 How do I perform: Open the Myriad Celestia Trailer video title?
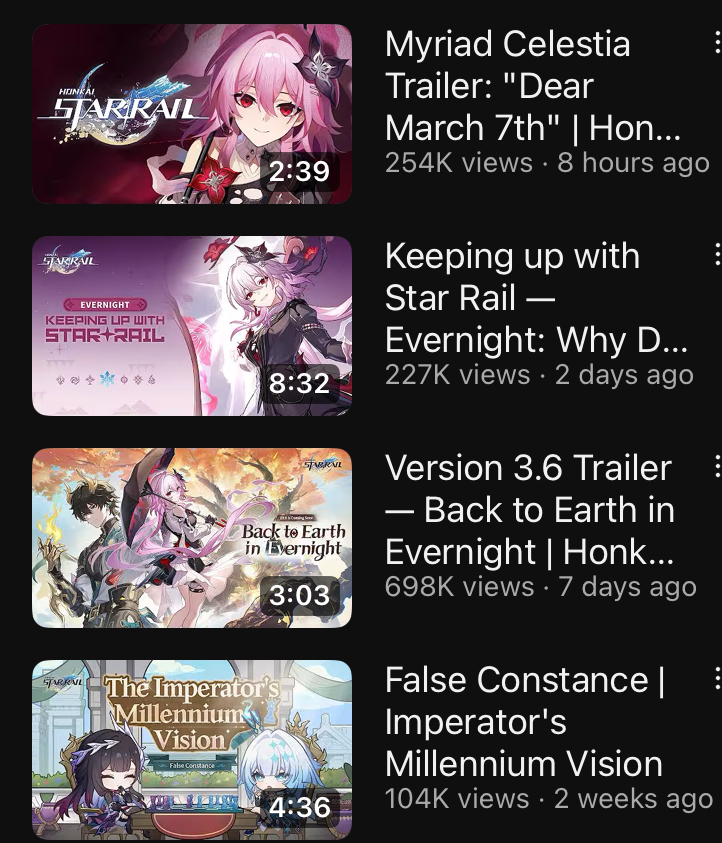530,86
